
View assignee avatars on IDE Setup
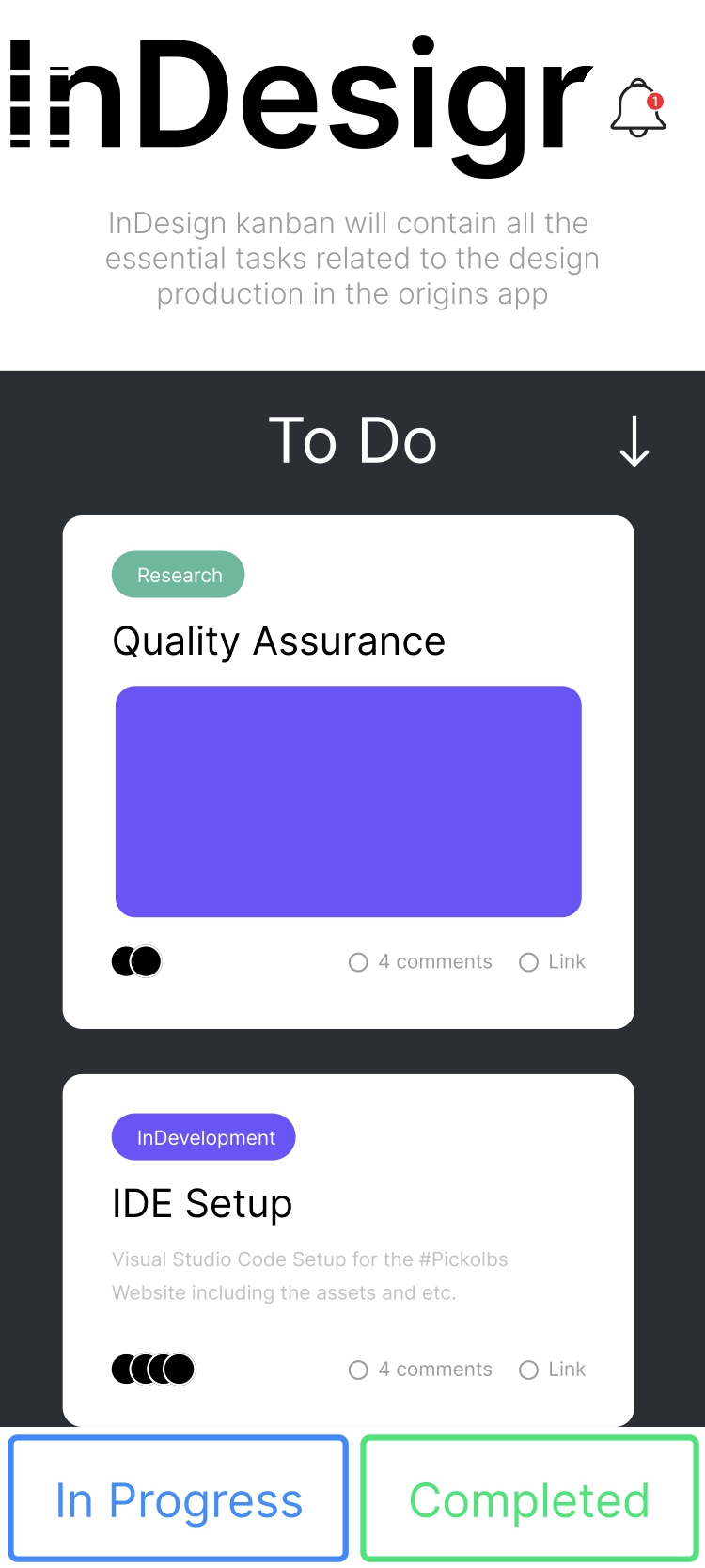pyautogui.click(x=153, y=1370)
